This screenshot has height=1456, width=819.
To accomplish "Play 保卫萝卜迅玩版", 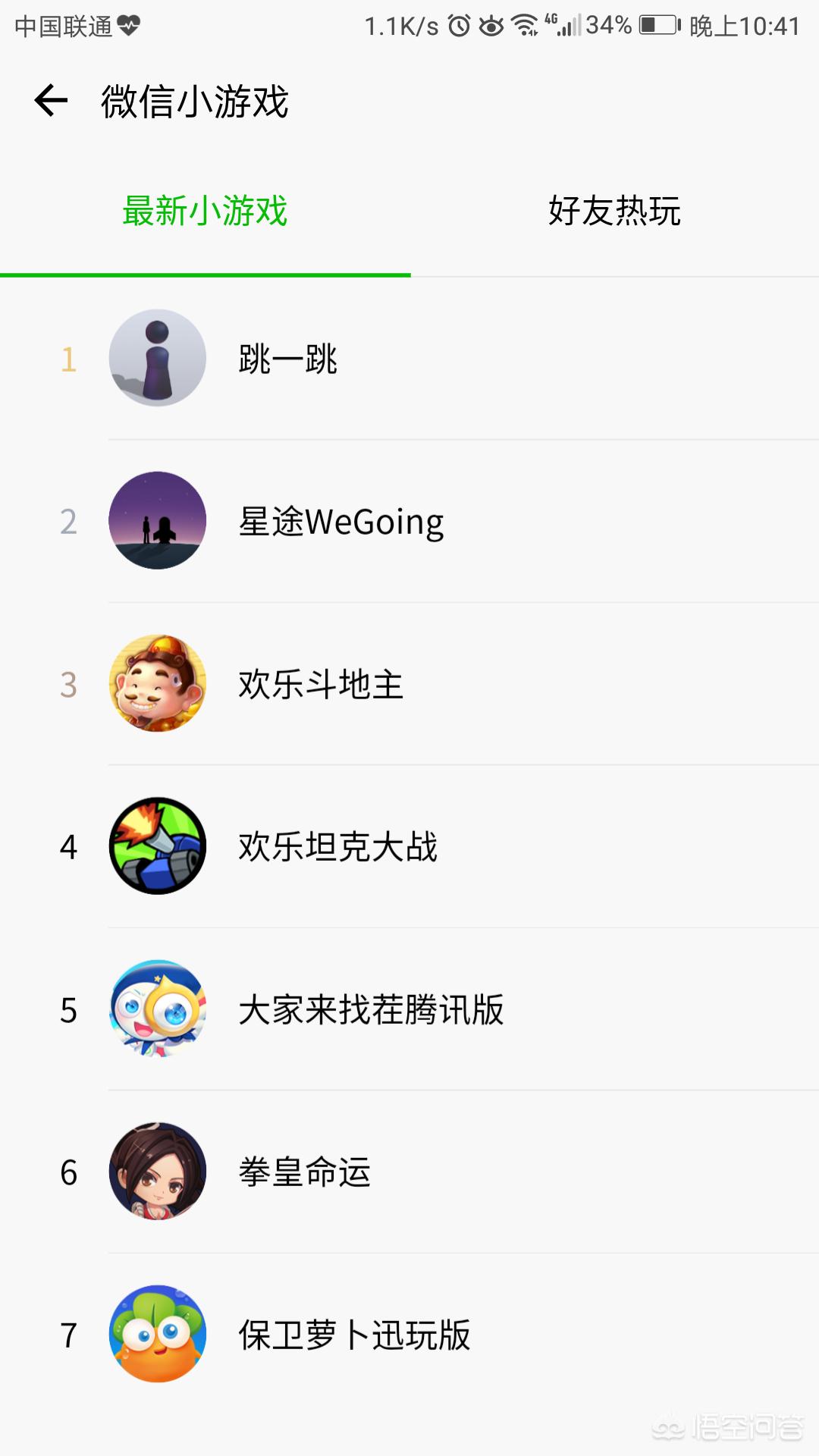I will point(354,1335).
